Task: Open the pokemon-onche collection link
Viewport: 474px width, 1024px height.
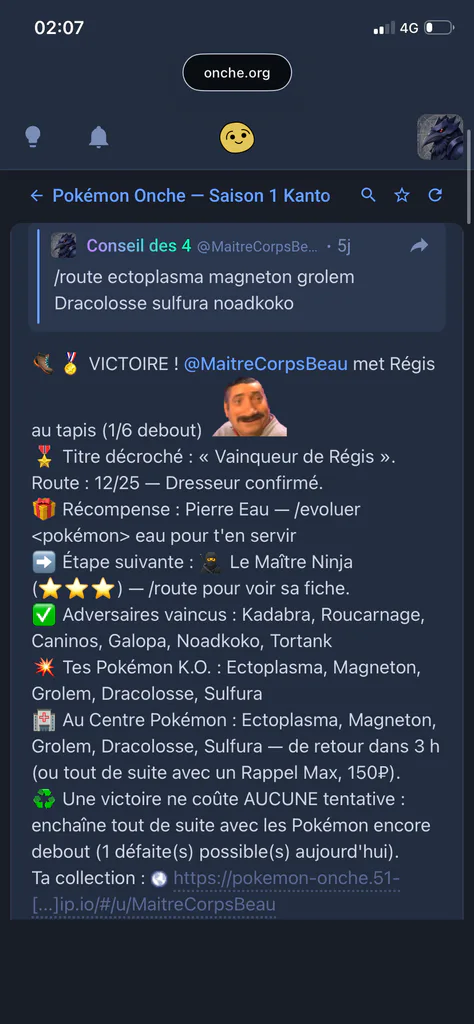Action: (215, 891)
